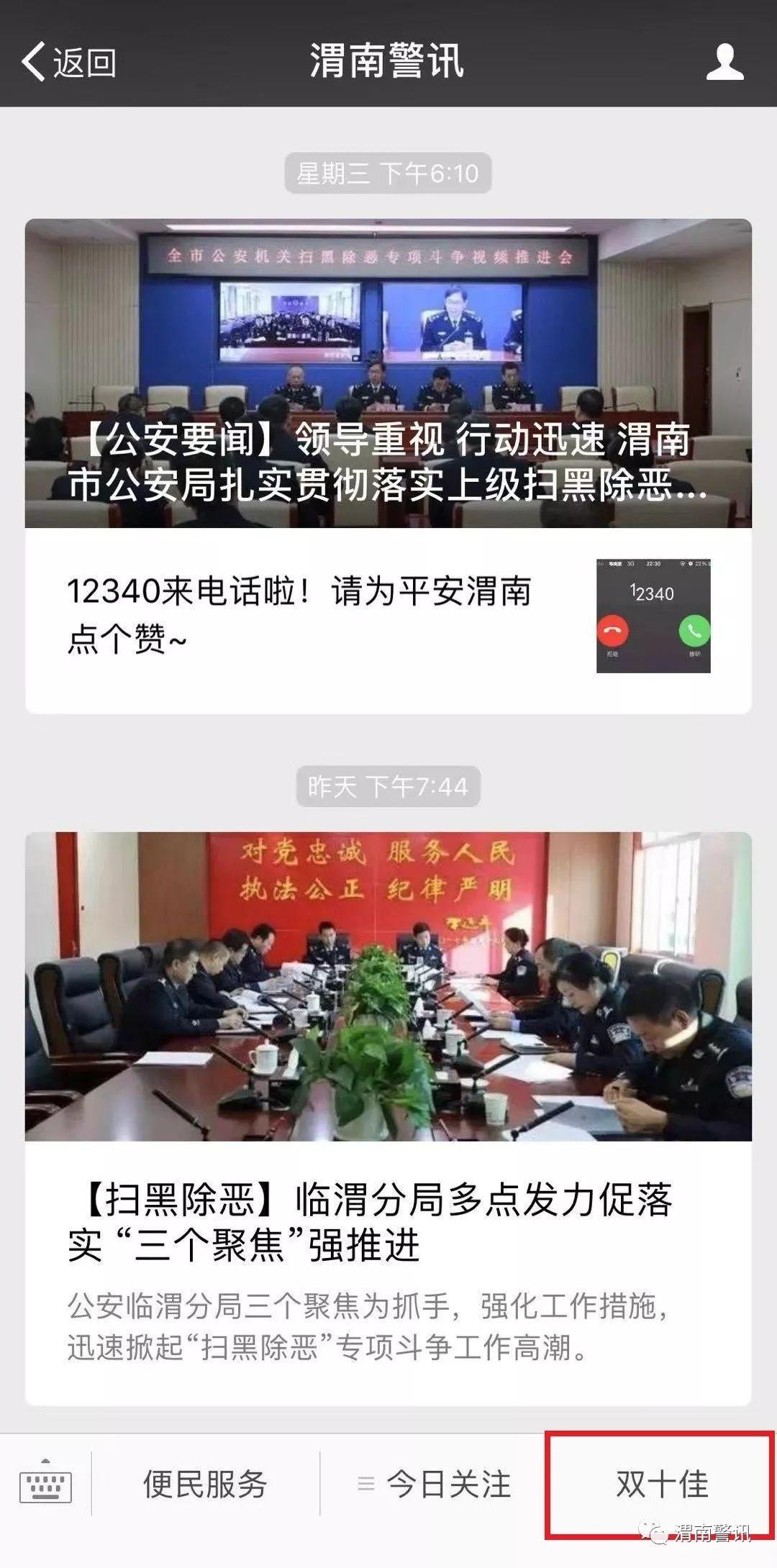The image size is (777, 1568).
Task: Open the account profile icon
Action: click(724, 62)
